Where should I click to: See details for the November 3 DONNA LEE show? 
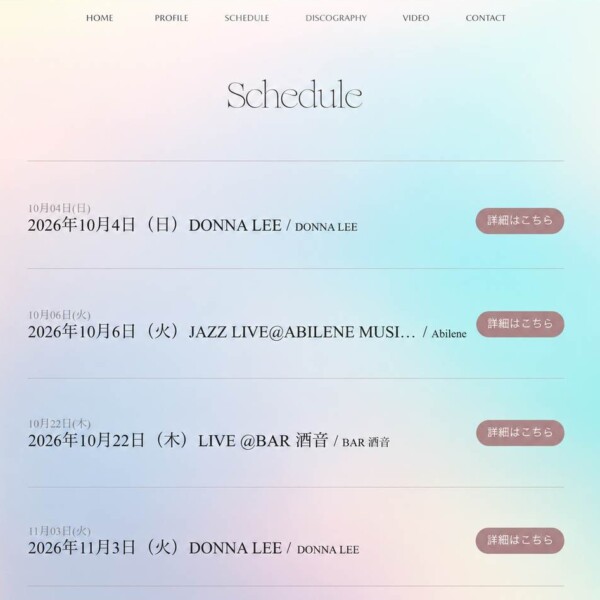click(x=520, y=541)
